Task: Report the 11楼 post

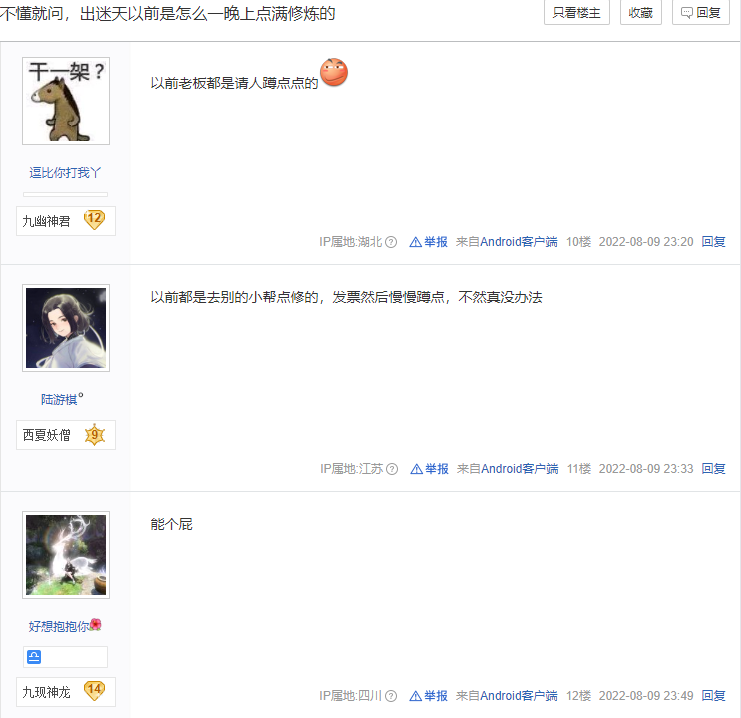Action: [430, 469]
